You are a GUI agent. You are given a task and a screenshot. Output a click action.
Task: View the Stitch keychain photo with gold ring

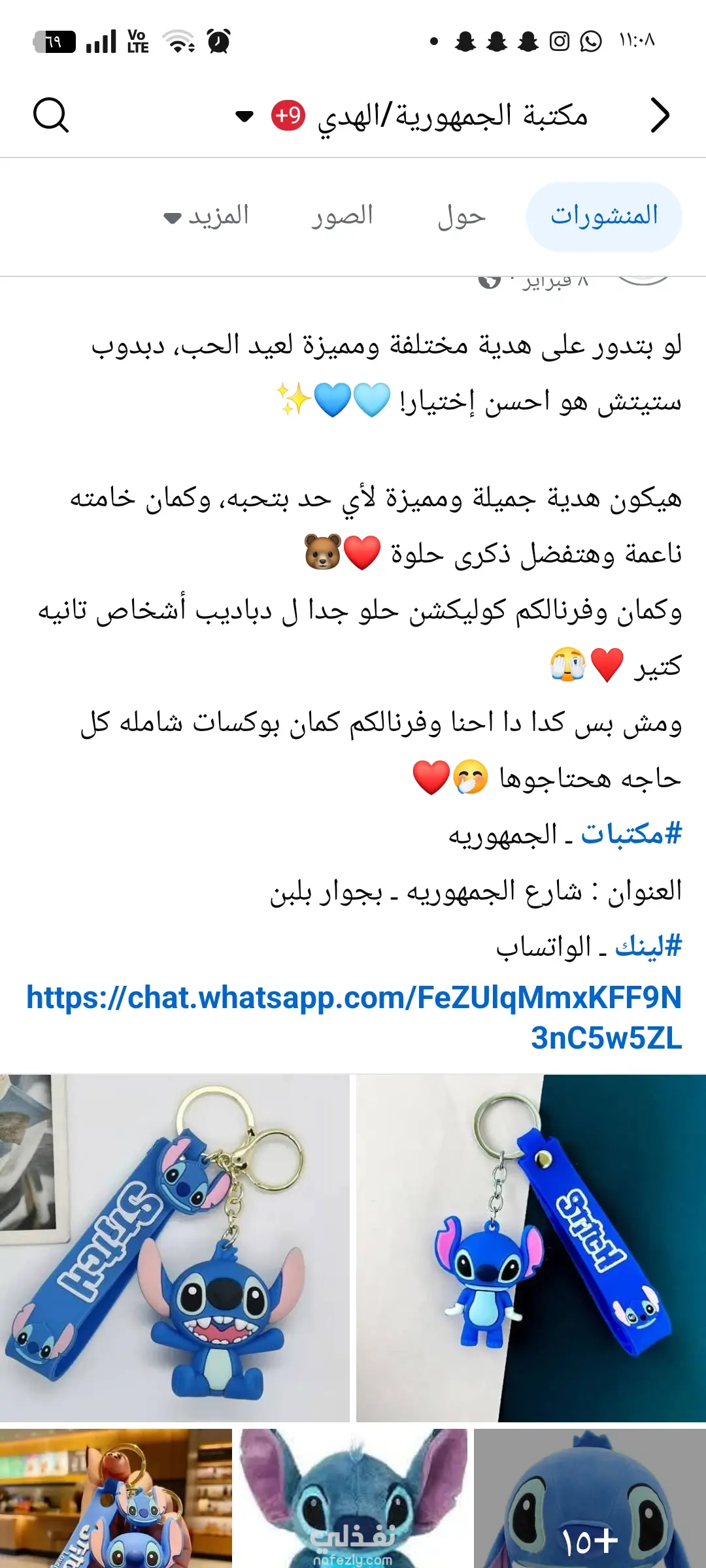coord(174,1248)
